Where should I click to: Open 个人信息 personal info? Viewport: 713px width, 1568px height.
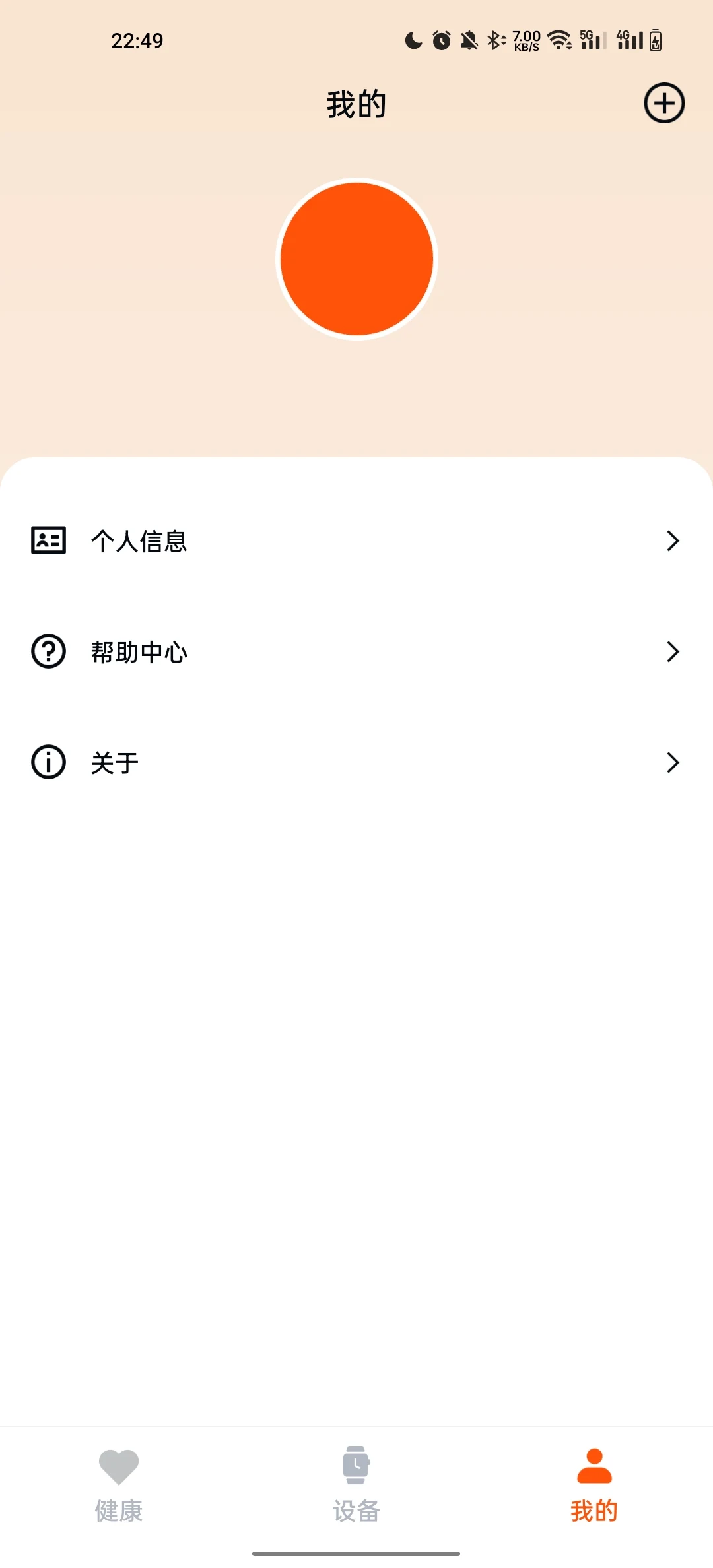pos(356,540)
